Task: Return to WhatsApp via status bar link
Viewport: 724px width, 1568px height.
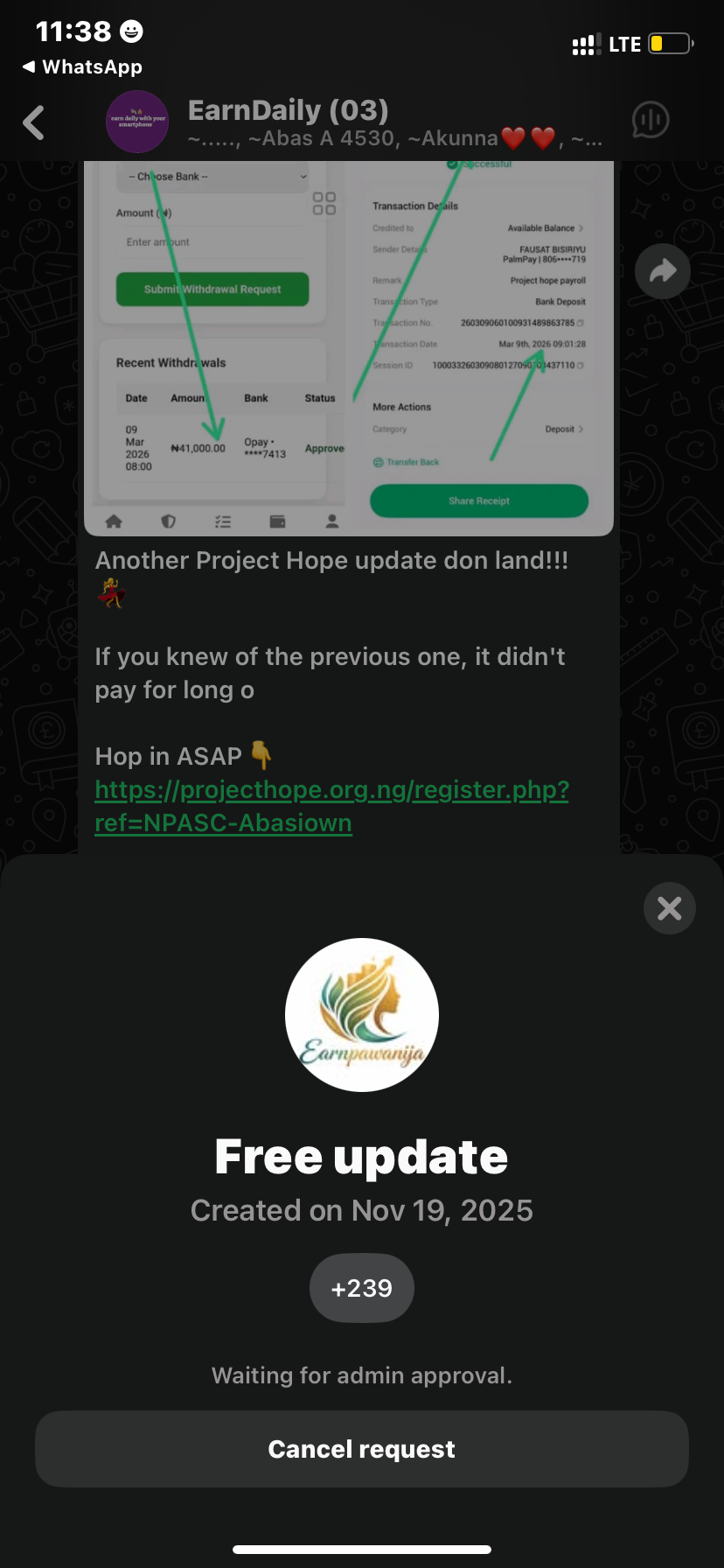Action: 82,67
